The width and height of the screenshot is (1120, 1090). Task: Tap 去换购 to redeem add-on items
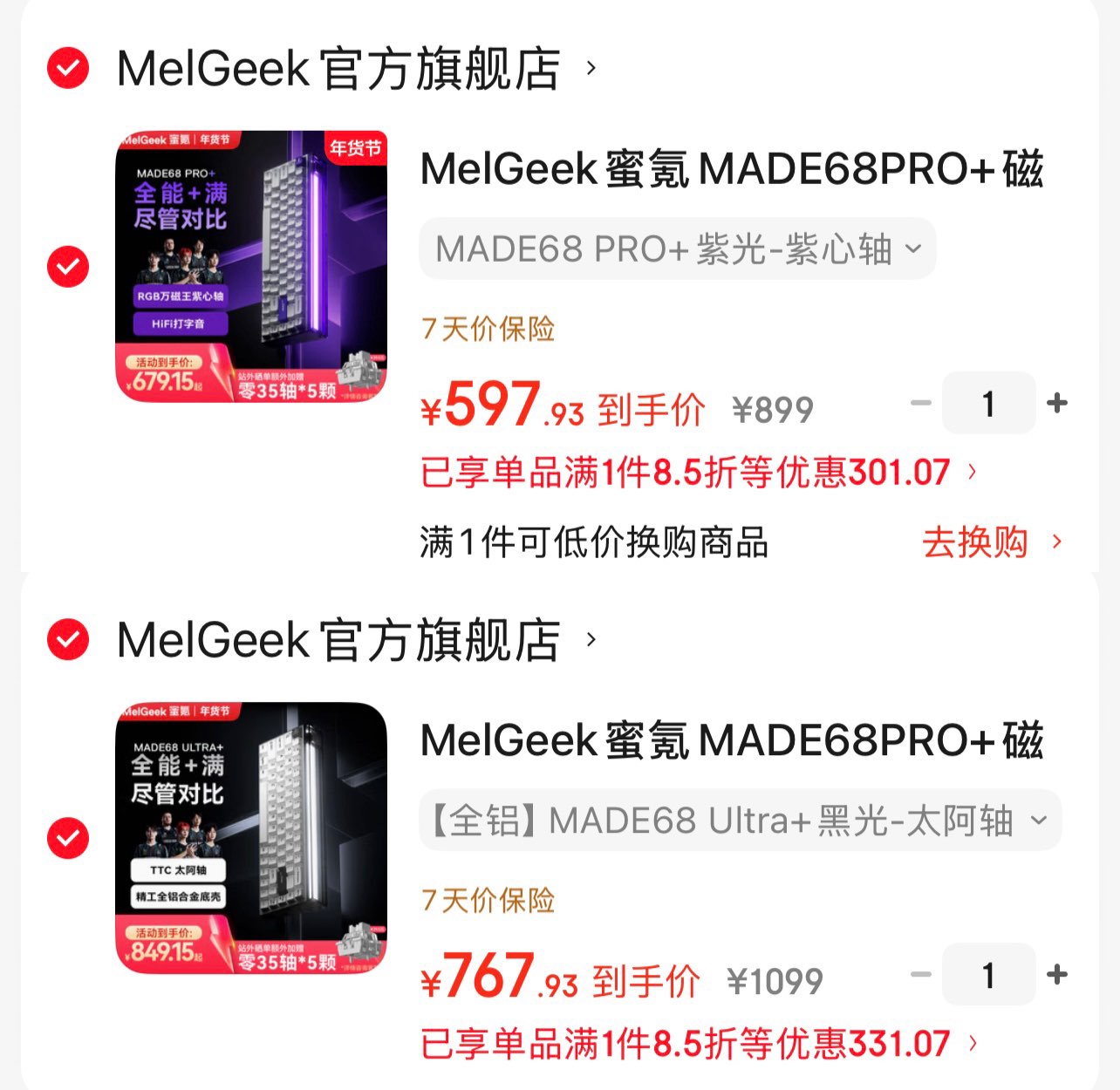[x=991, y=542]
